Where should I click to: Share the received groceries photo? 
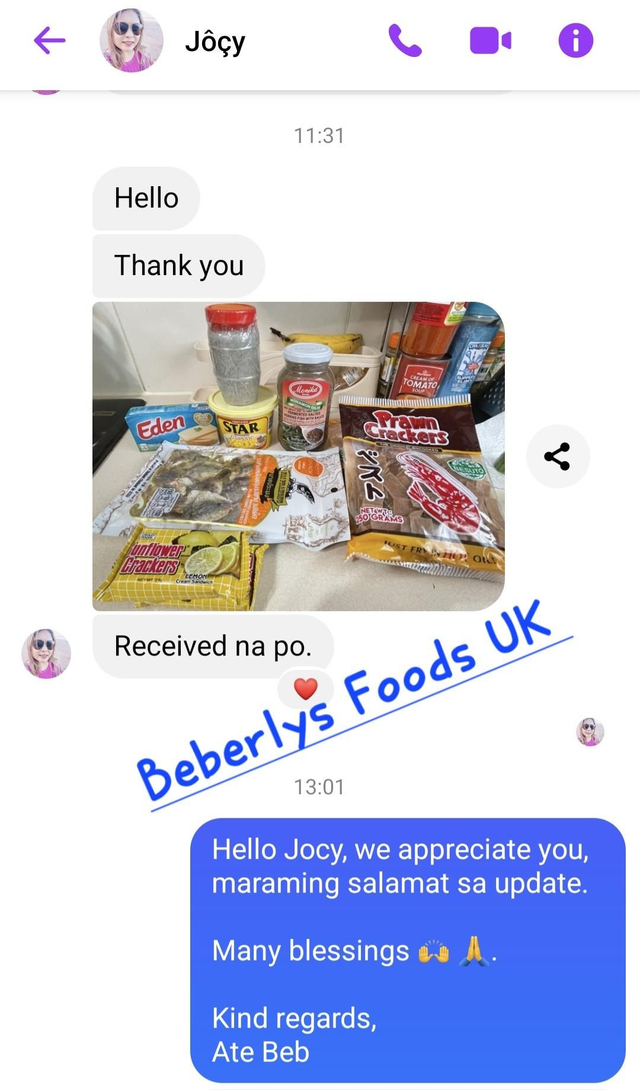coord(557,457)
